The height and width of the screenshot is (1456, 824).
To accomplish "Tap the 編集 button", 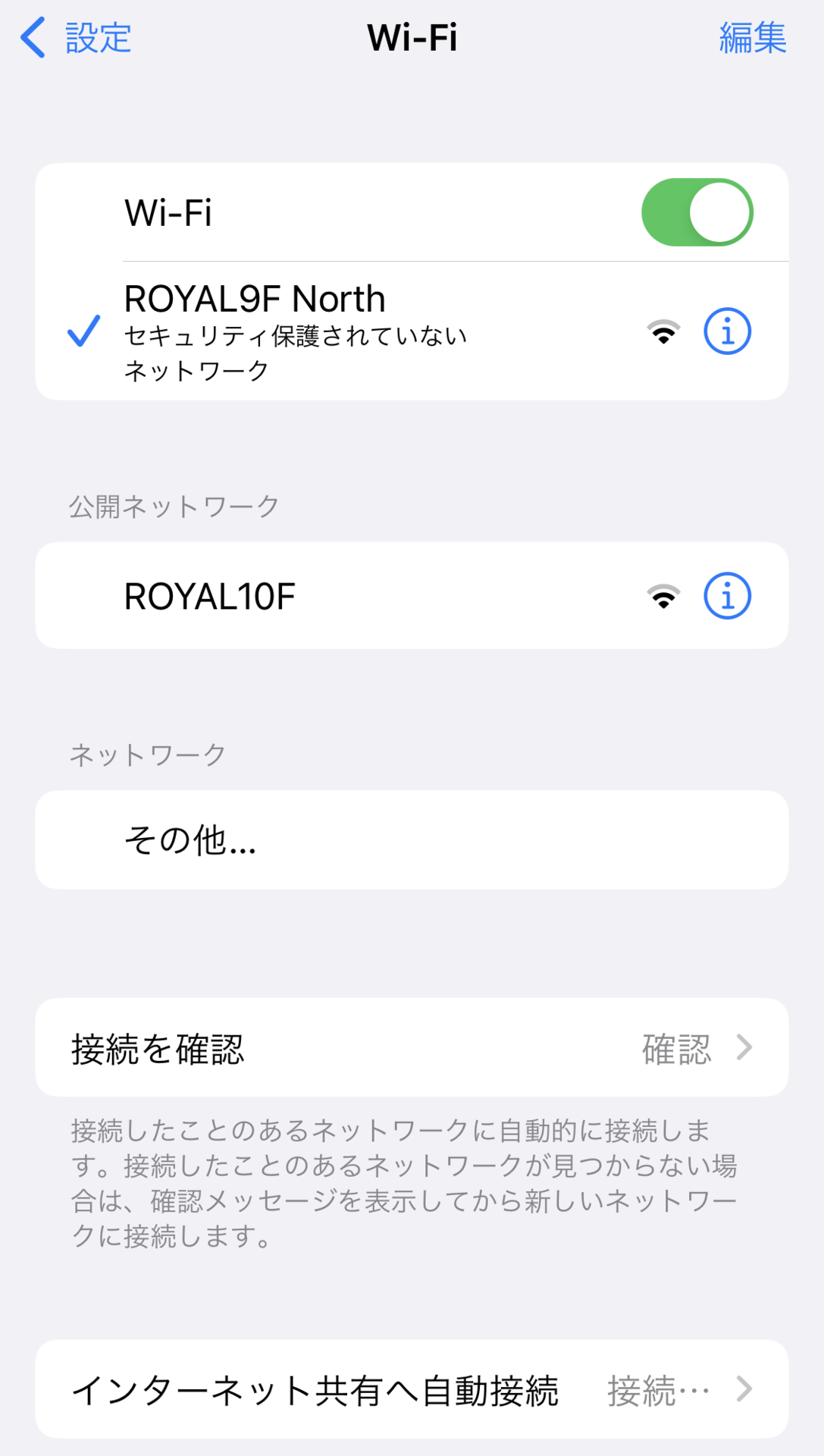I will (753, 38).
